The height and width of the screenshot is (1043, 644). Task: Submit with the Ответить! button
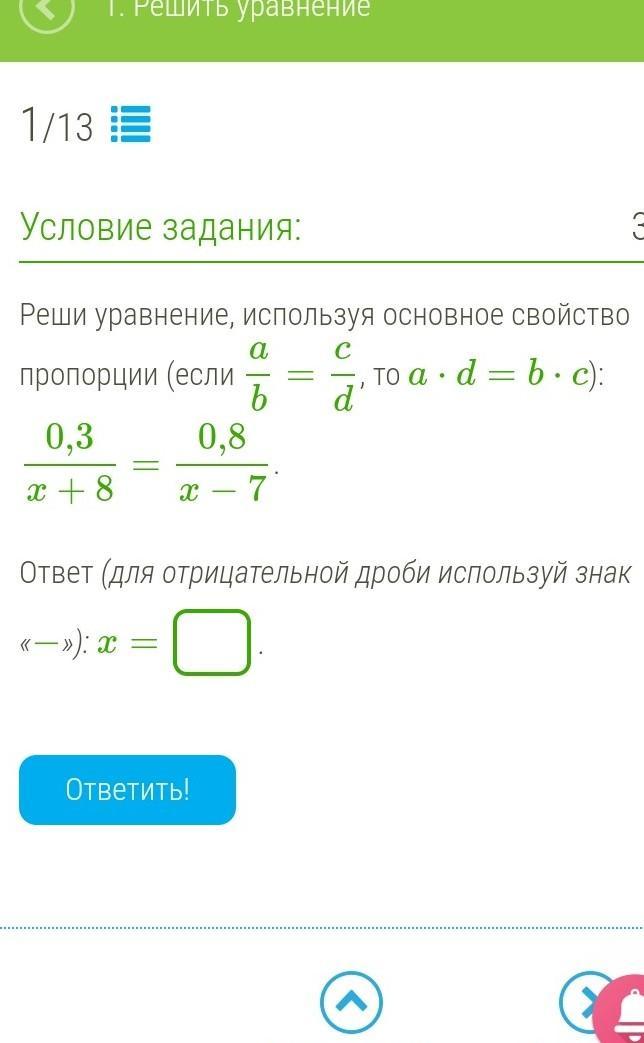click(x=127, y=790)
